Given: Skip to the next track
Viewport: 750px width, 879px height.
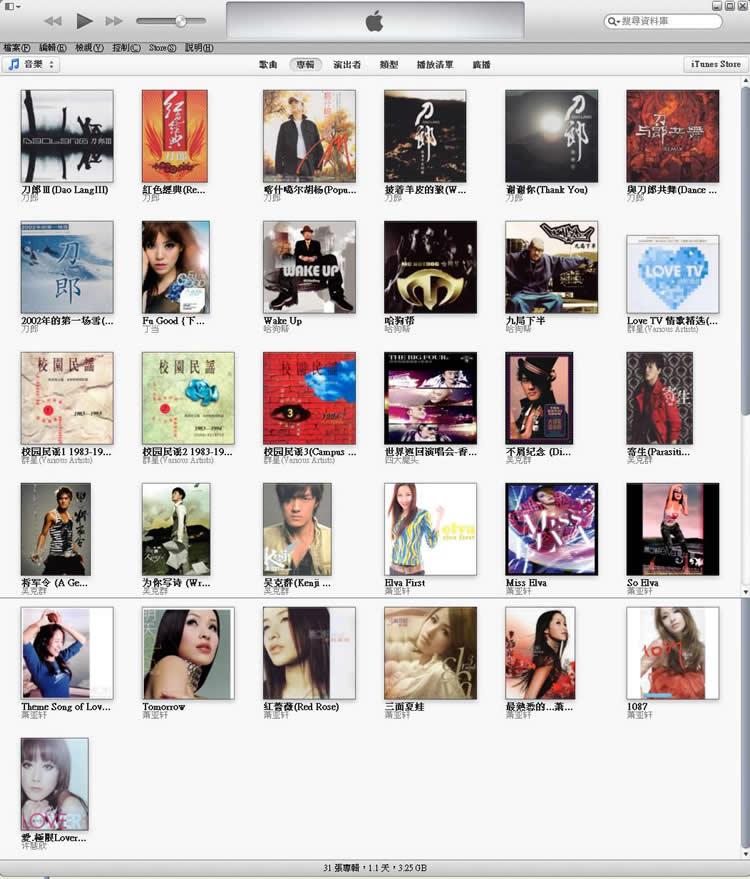Looking at the screenshot, I should coord(114,21).
